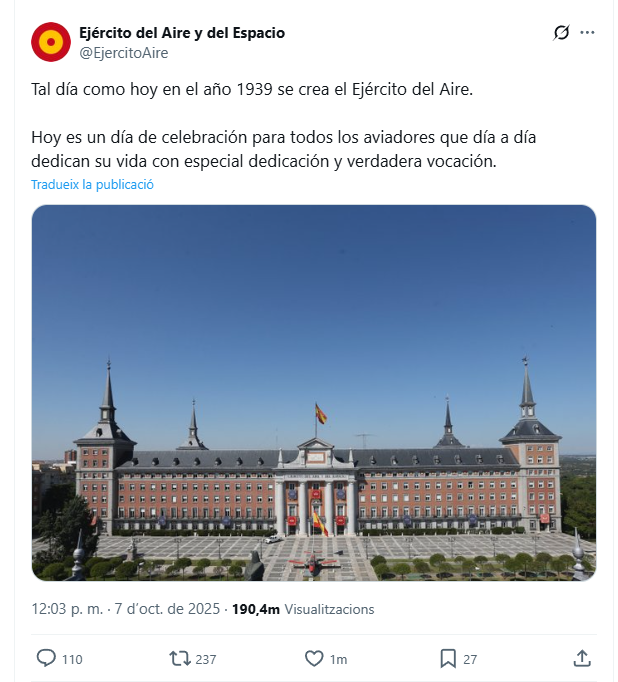Open the Ejército del Aire profile avatar
618x682 pixels.
pos(49,43)
